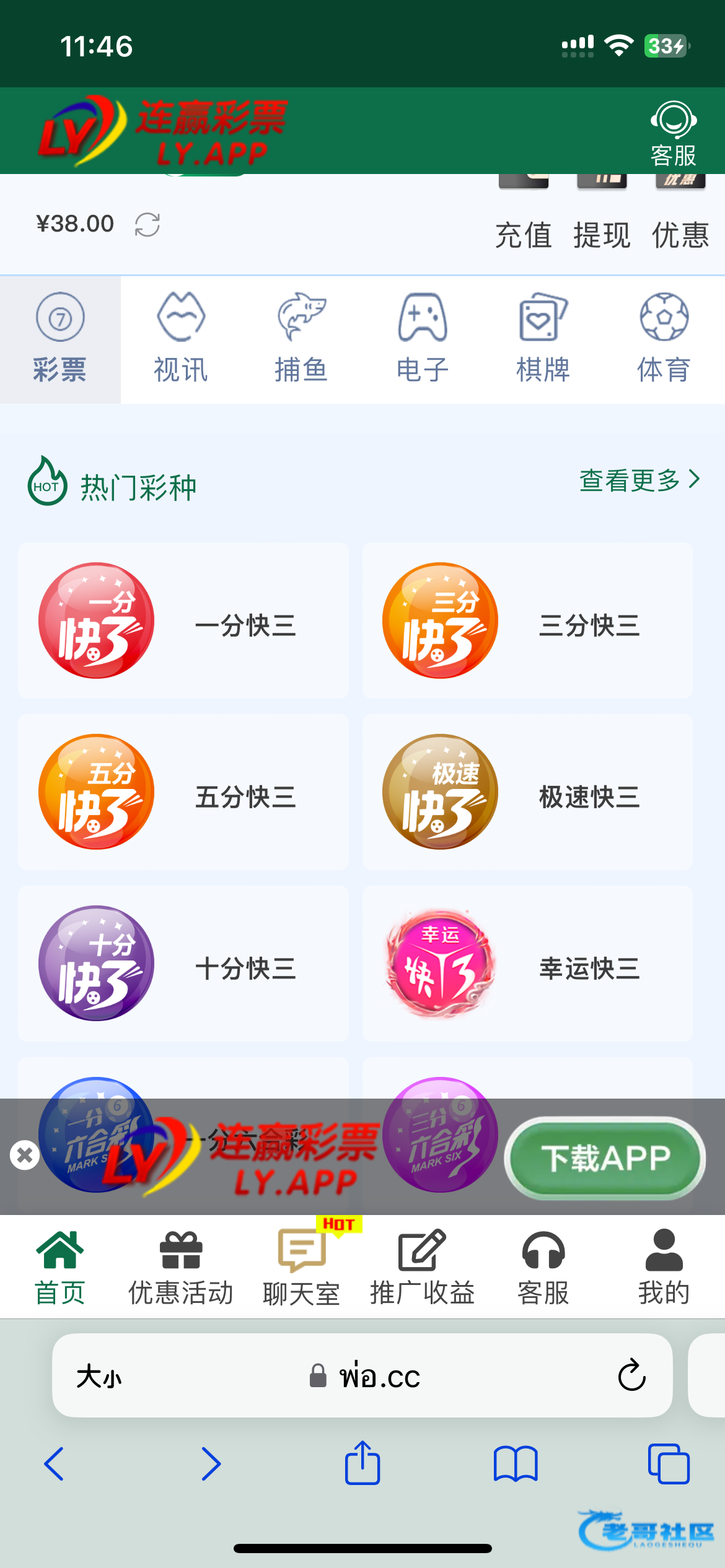Tap the 下载APP download button

tap(605, 1157)
